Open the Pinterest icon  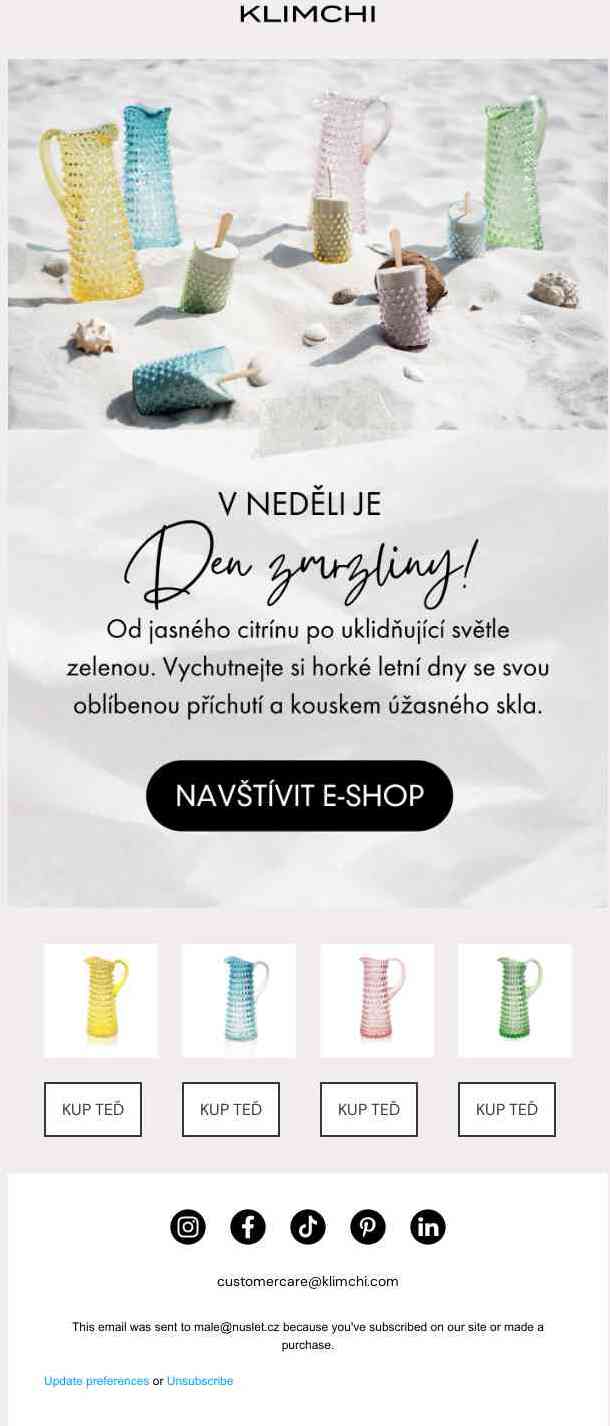368,1227
